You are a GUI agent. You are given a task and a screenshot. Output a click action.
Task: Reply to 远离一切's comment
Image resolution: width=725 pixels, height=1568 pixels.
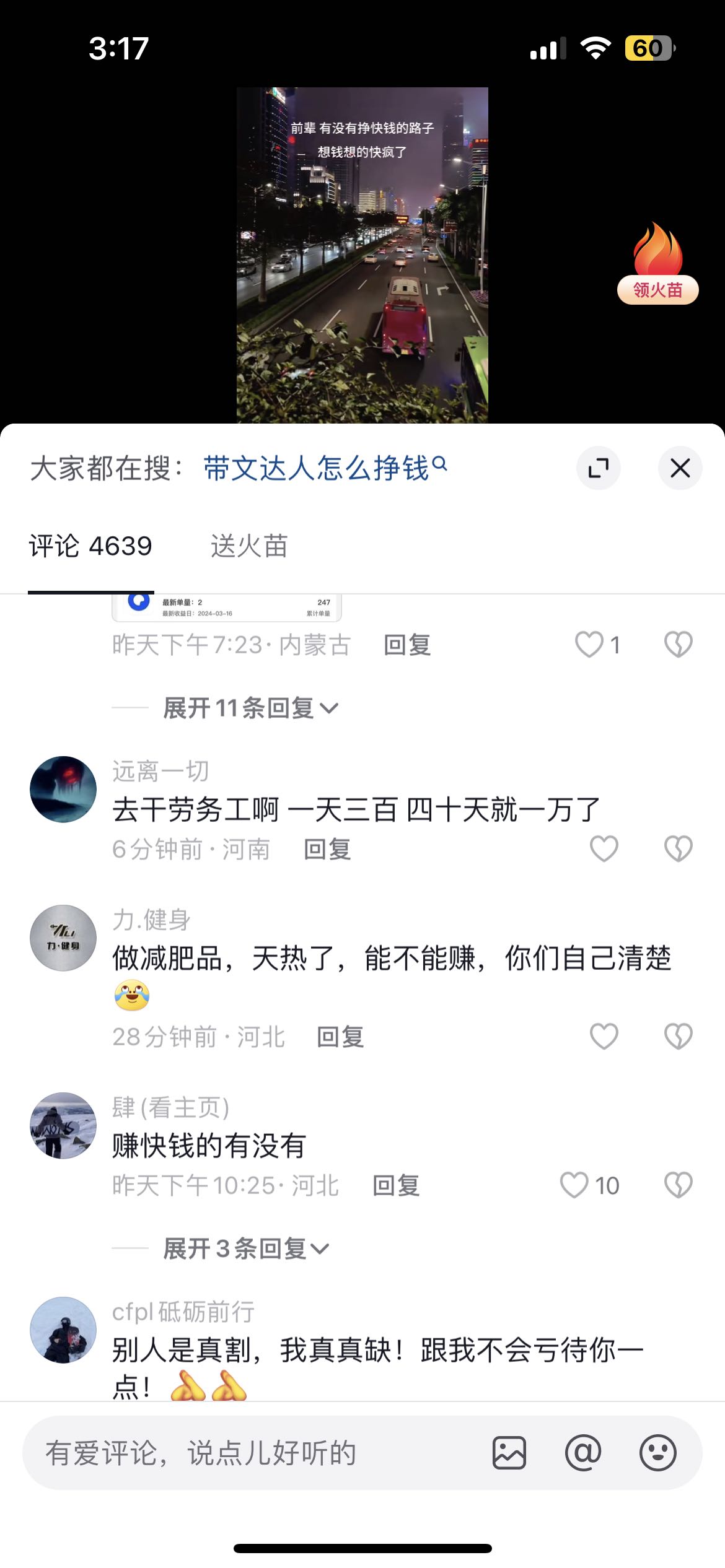coord(327,850)
